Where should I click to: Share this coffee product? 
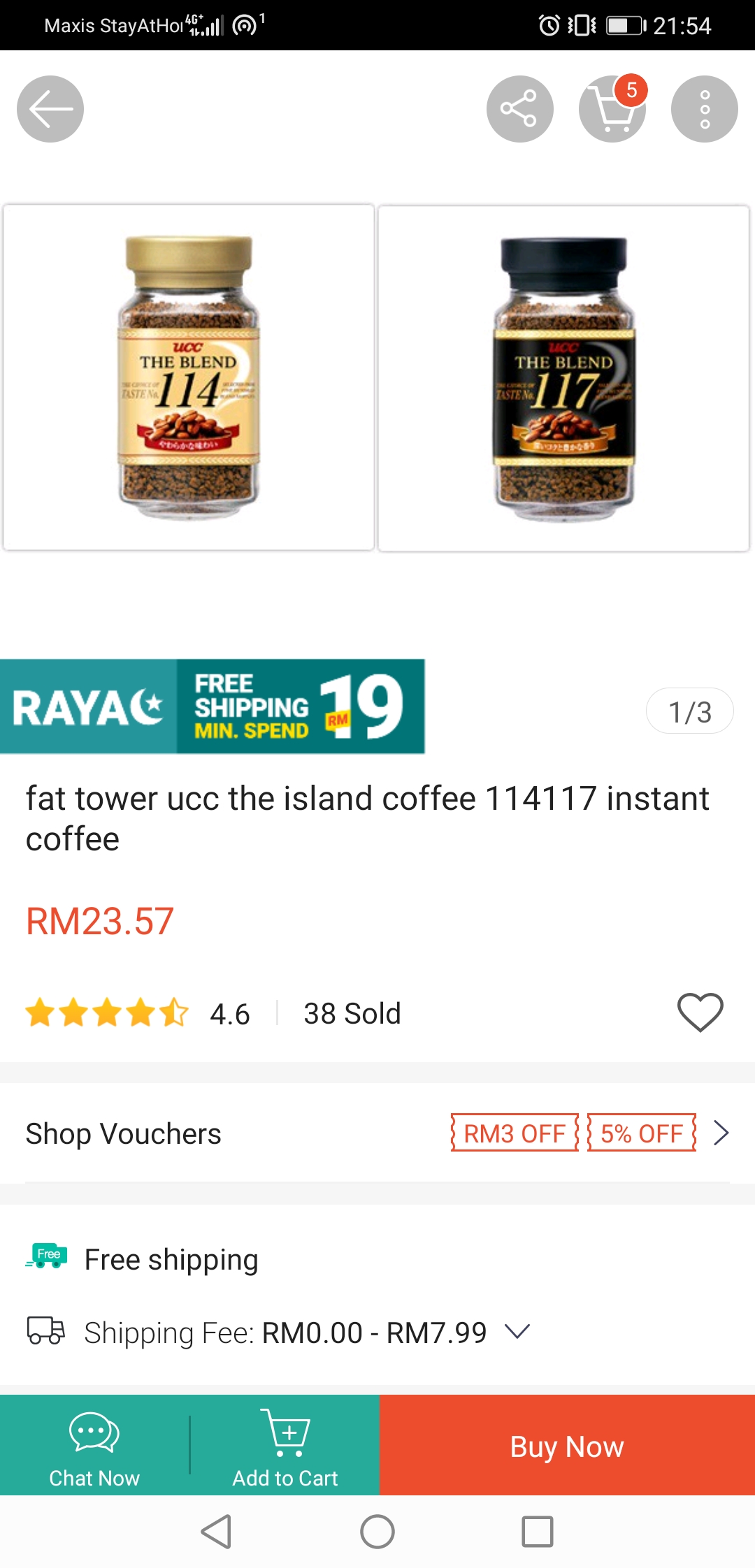519,109
